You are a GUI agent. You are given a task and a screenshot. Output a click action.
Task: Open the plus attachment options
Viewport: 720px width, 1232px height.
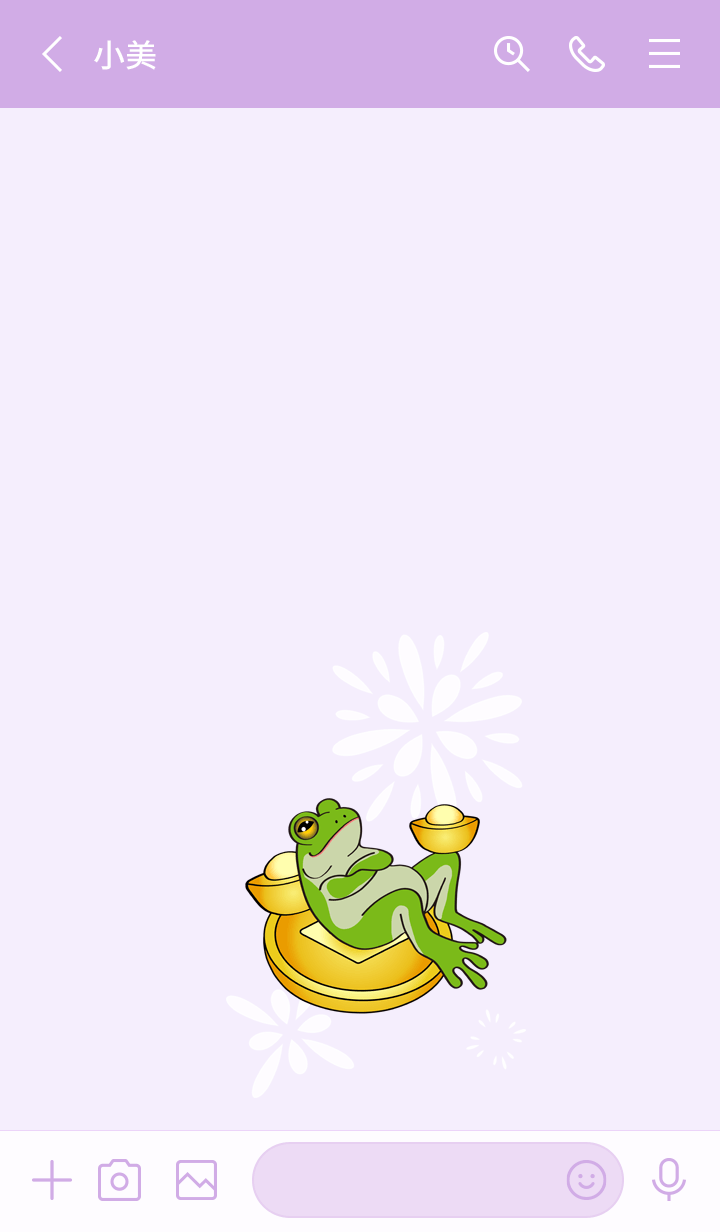(52, 1180)
